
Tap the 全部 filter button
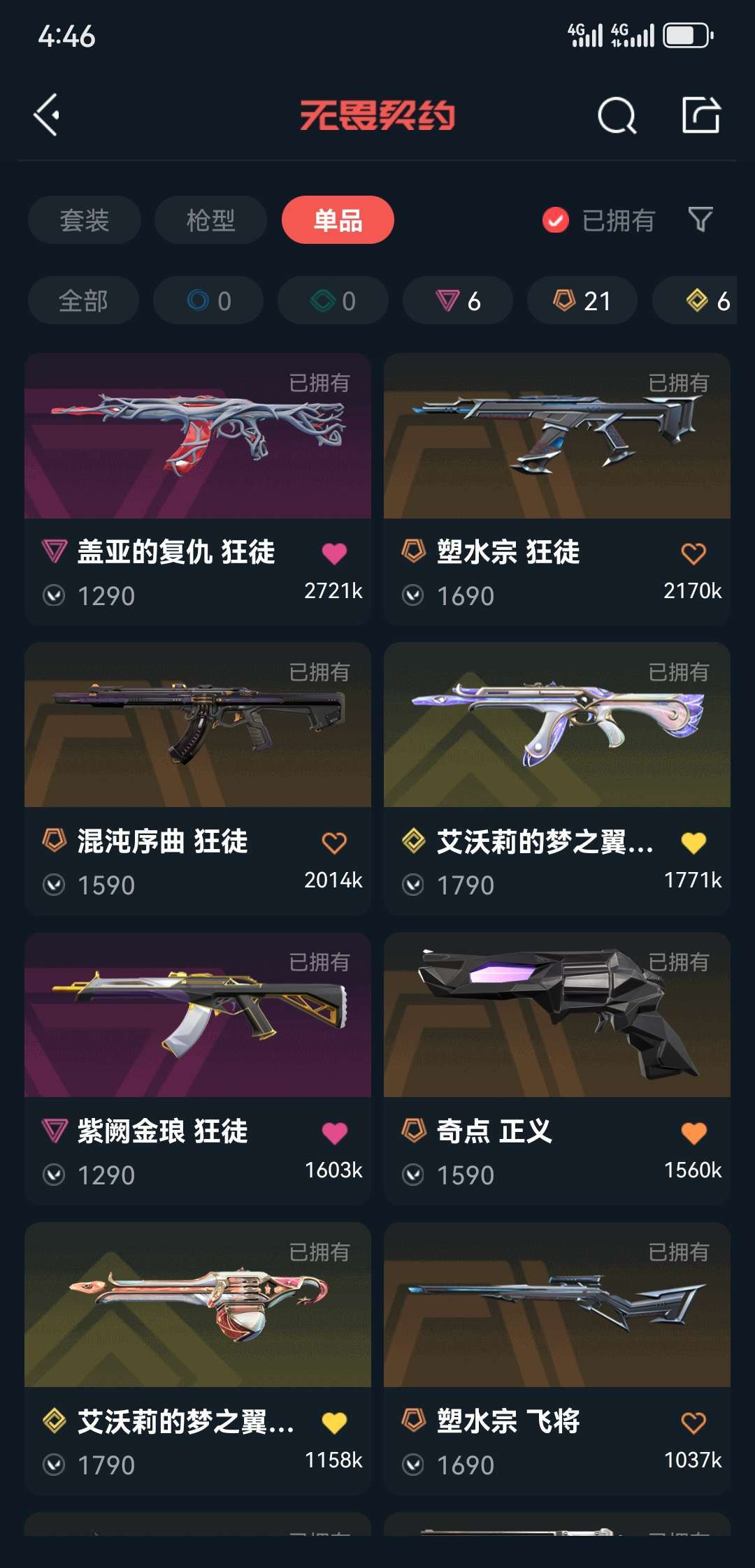pos(83,300)
